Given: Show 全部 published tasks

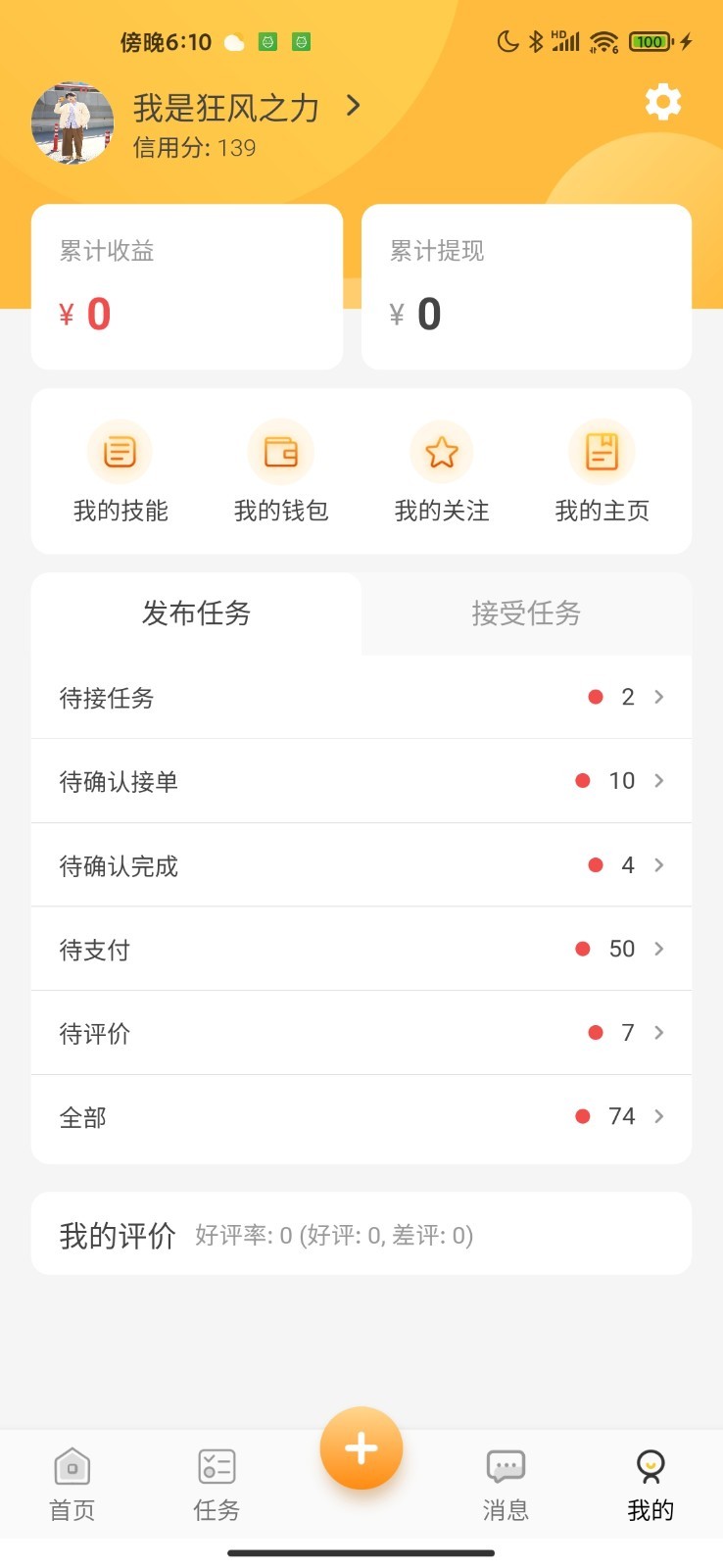Looking at the screenshot, I should (x=361, y=1117).
